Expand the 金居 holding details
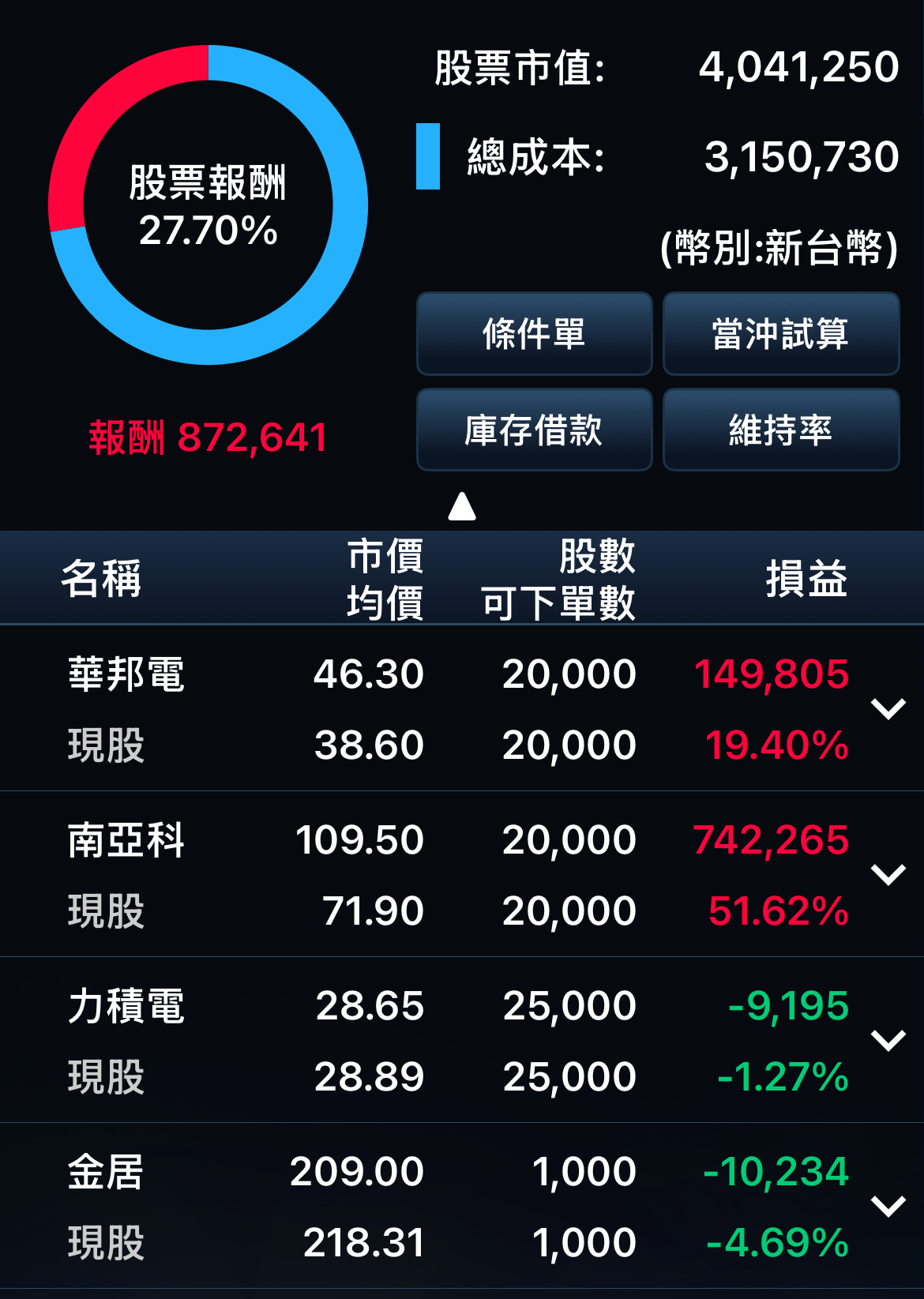924x1299 pixels. pos(888,1206)
